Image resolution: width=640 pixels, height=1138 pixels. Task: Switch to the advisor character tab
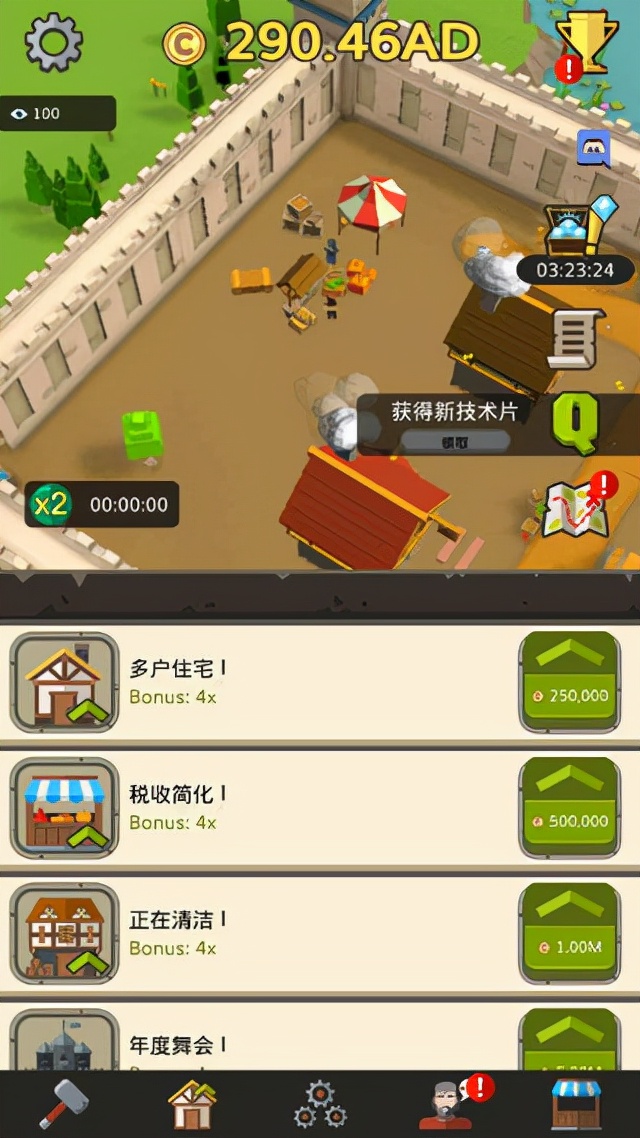[x=447, y=1104]
